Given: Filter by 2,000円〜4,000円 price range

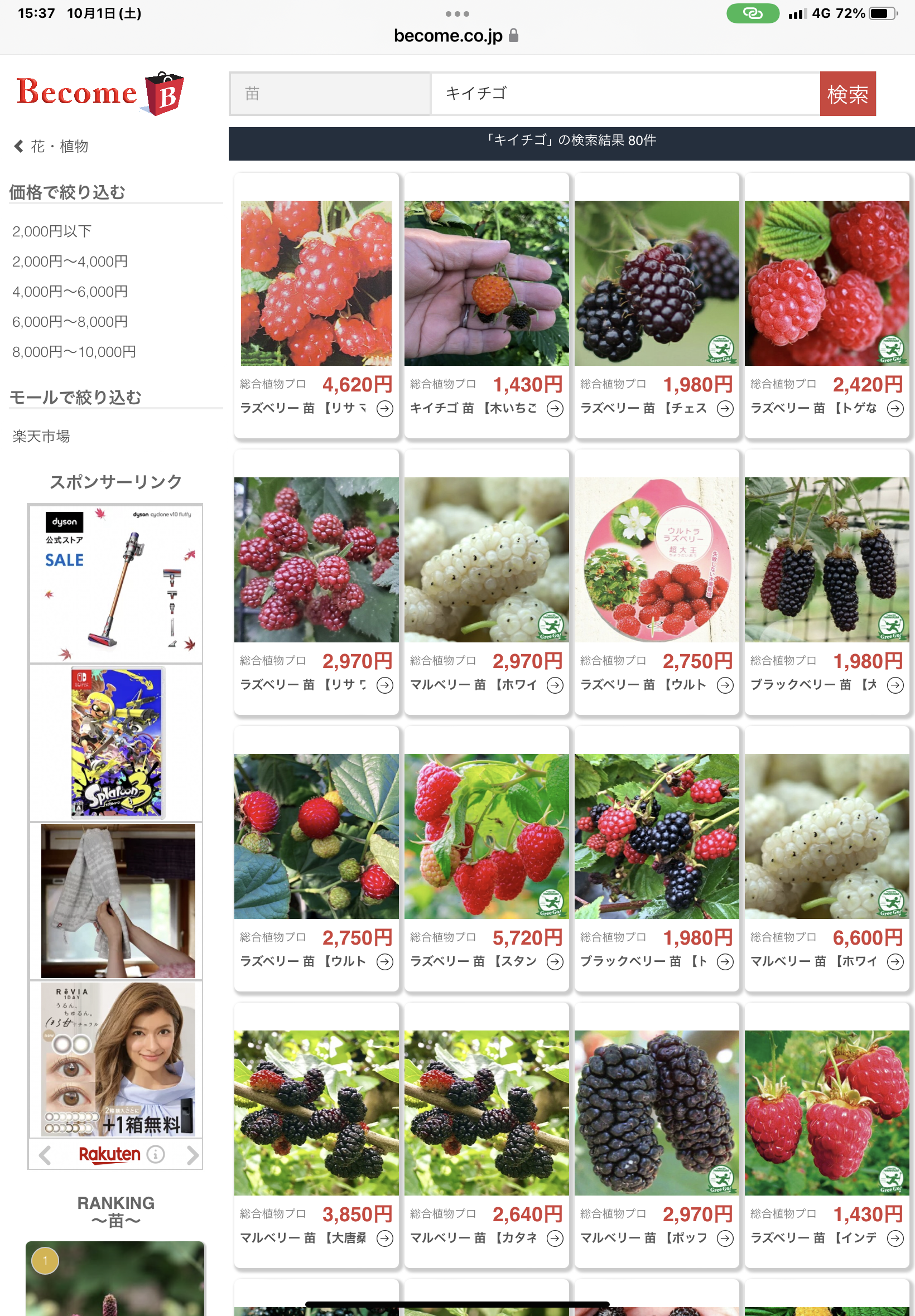Looking at the screenshot, I should click(x=70, y=262).
